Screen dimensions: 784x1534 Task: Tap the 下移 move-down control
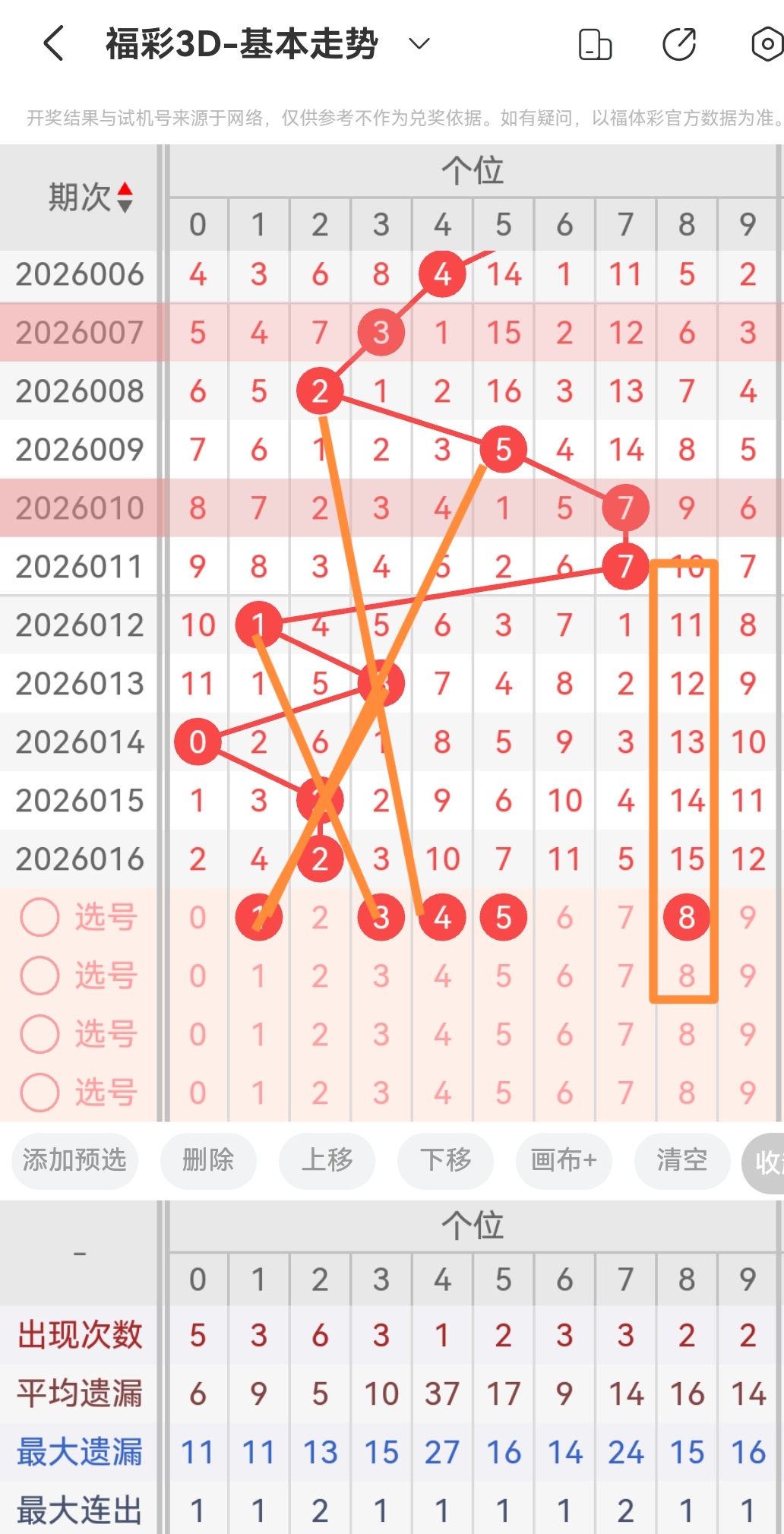click(445, 1161)
